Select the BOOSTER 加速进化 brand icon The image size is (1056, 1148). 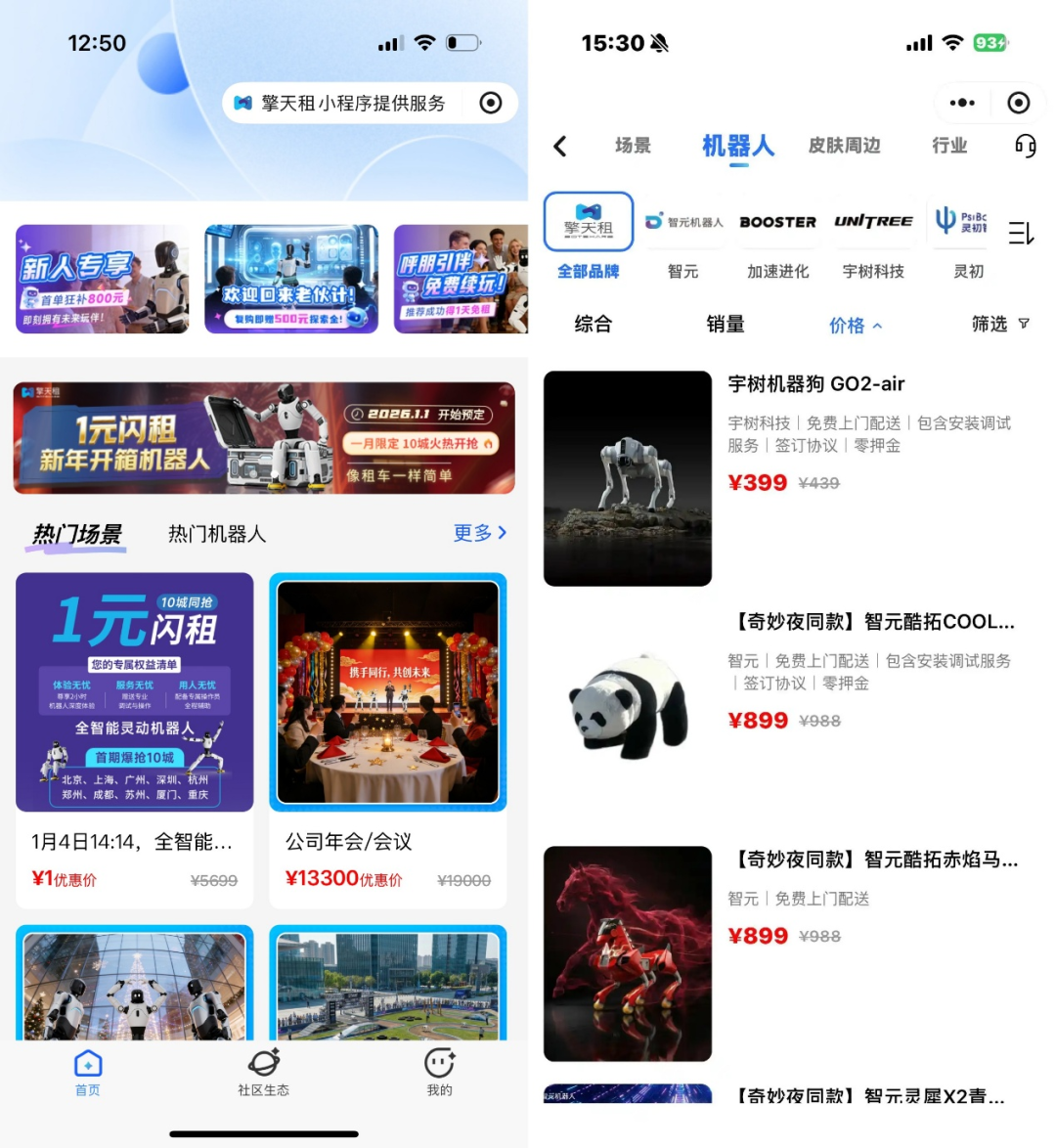[x=777, y=222]
